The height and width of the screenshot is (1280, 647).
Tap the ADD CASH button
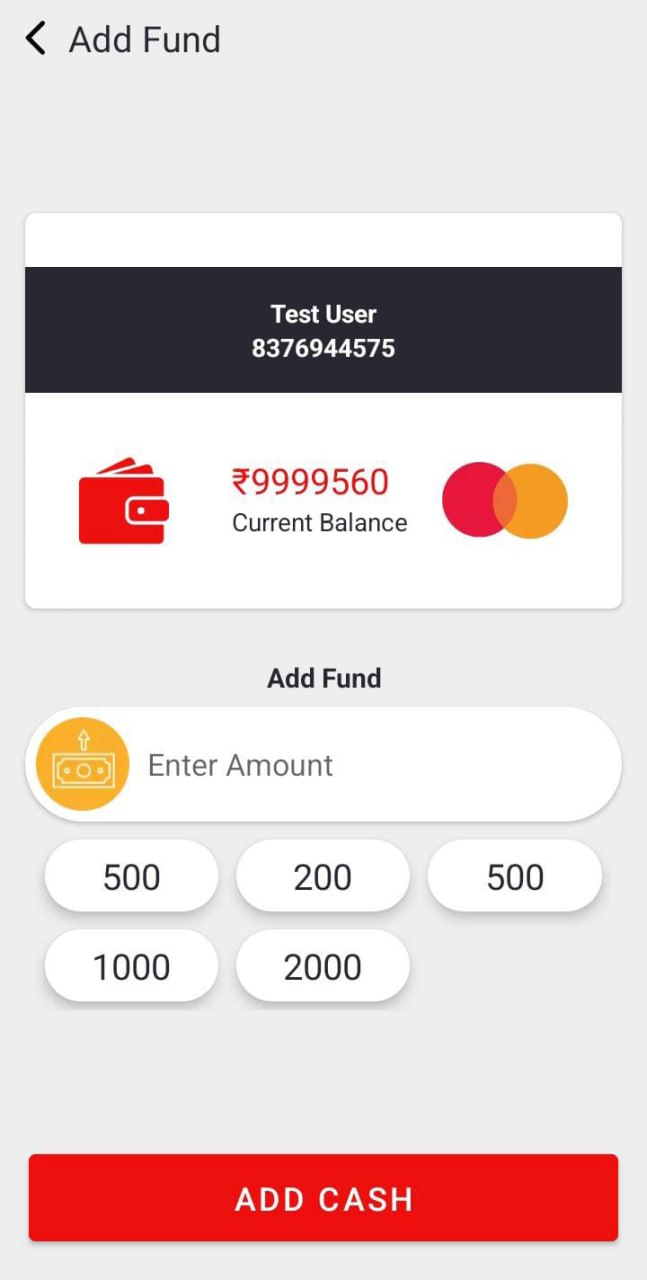click(x=323, y=1198)
